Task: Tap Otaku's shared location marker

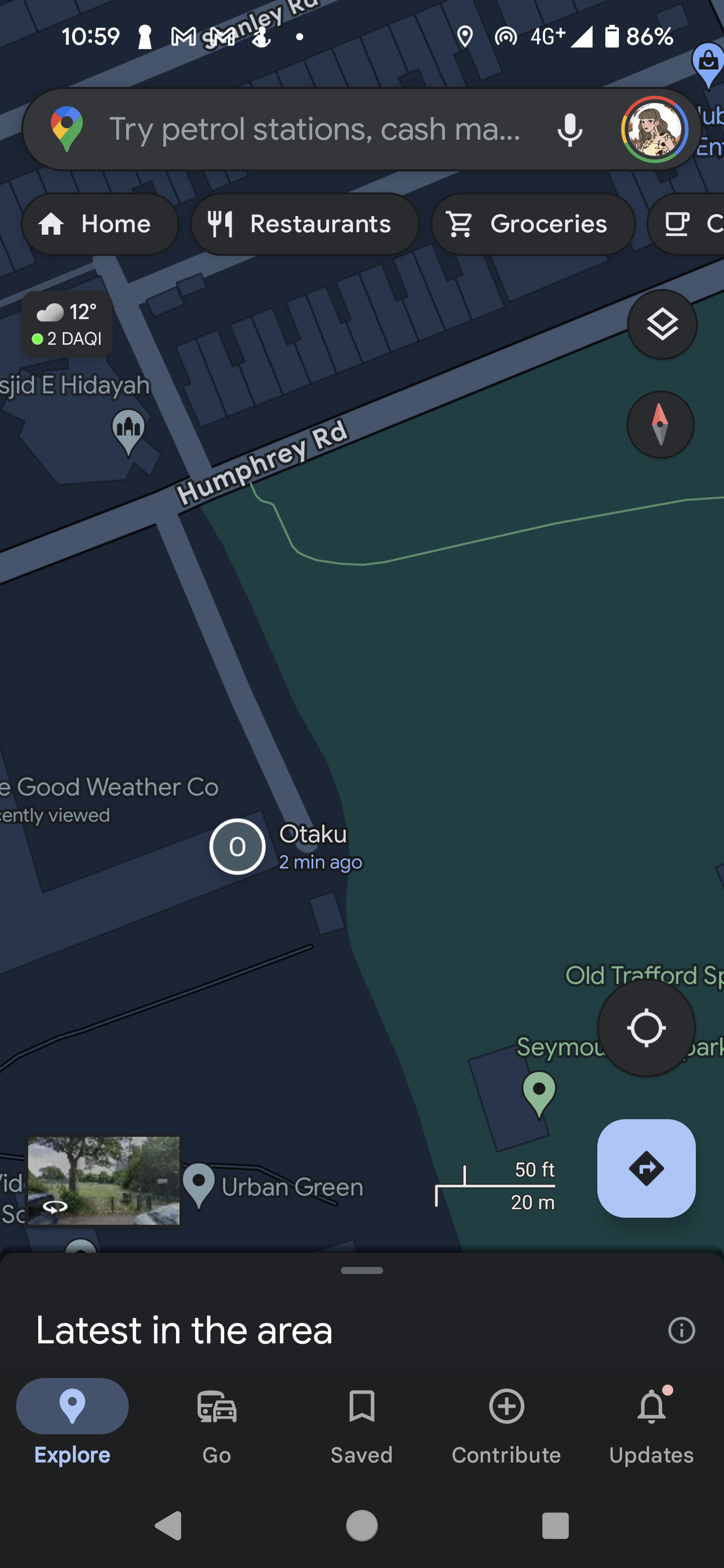Action: coord(237,847)
